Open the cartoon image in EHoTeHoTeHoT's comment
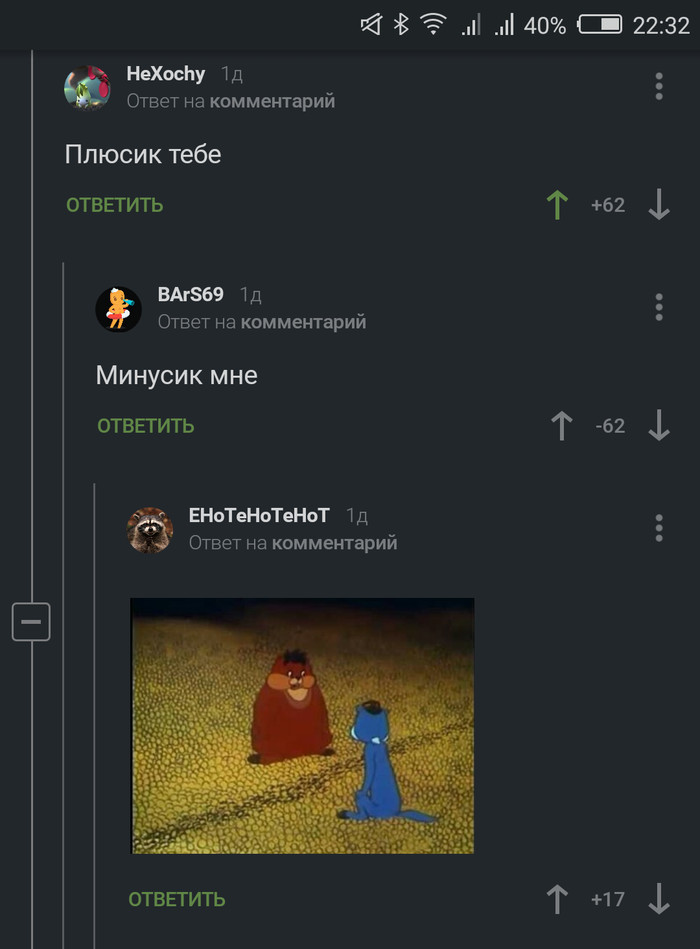 302,725
